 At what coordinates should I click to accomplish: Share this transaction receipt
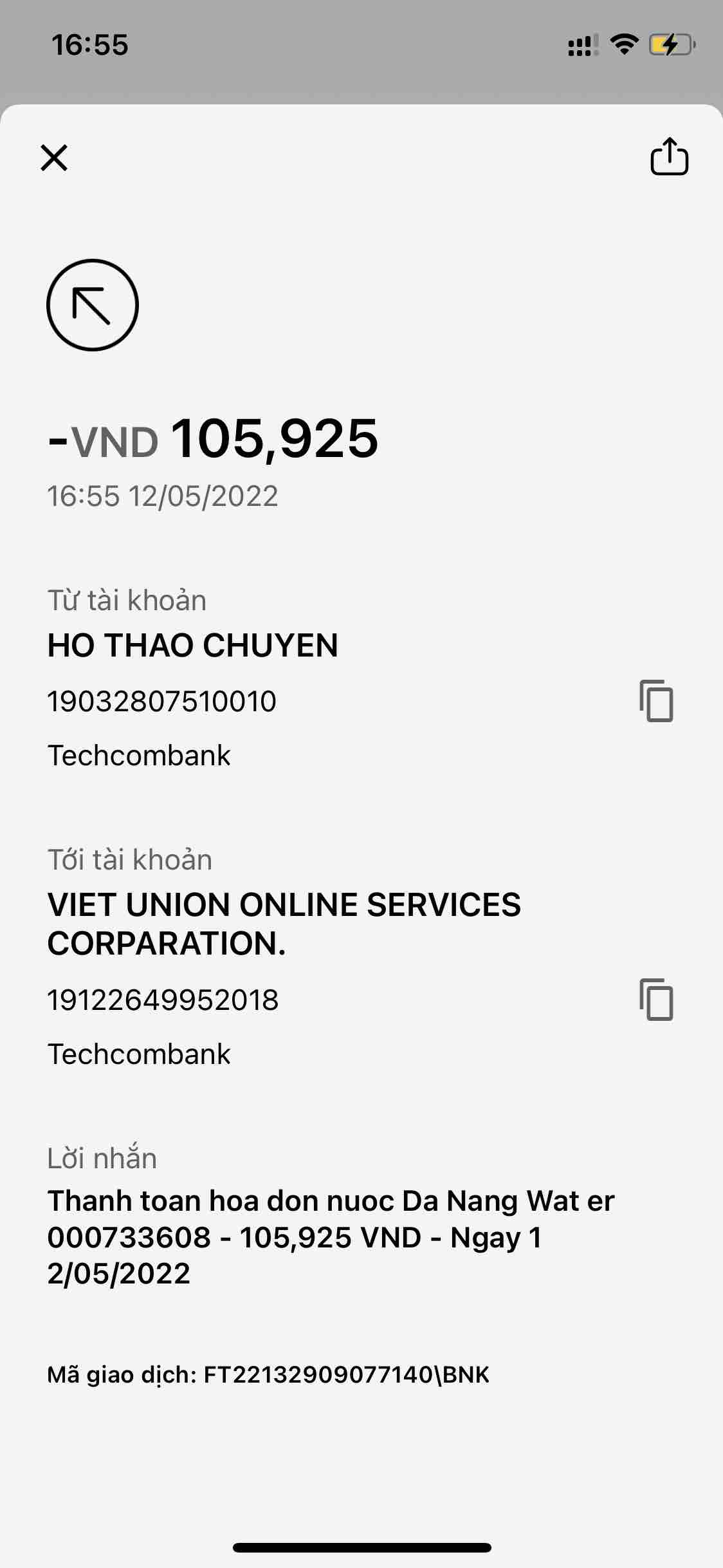tap(669, 156)
